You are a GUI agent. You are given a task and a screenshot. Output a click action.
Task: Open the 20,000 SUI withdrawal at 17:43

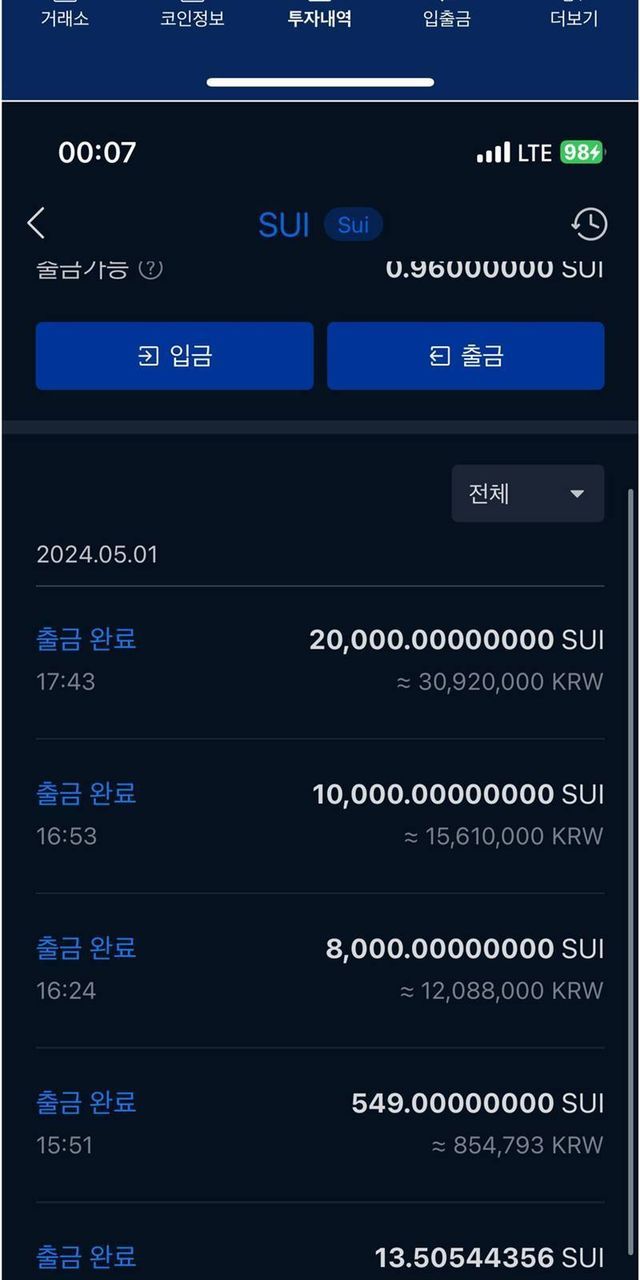point(320,660)
